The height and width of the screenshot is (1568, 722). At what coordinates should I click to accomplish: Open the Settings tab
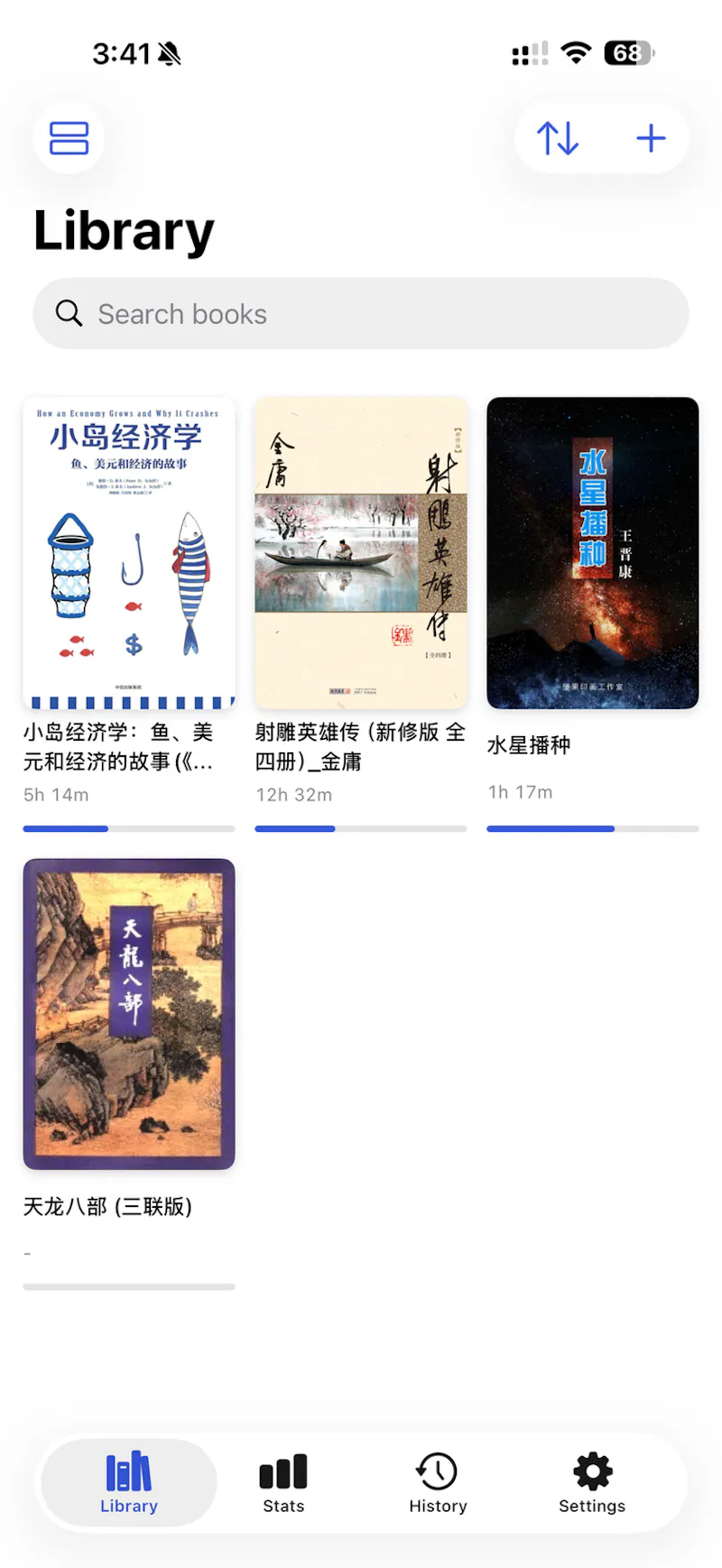pyautogui.click(x=592, y=1482)
